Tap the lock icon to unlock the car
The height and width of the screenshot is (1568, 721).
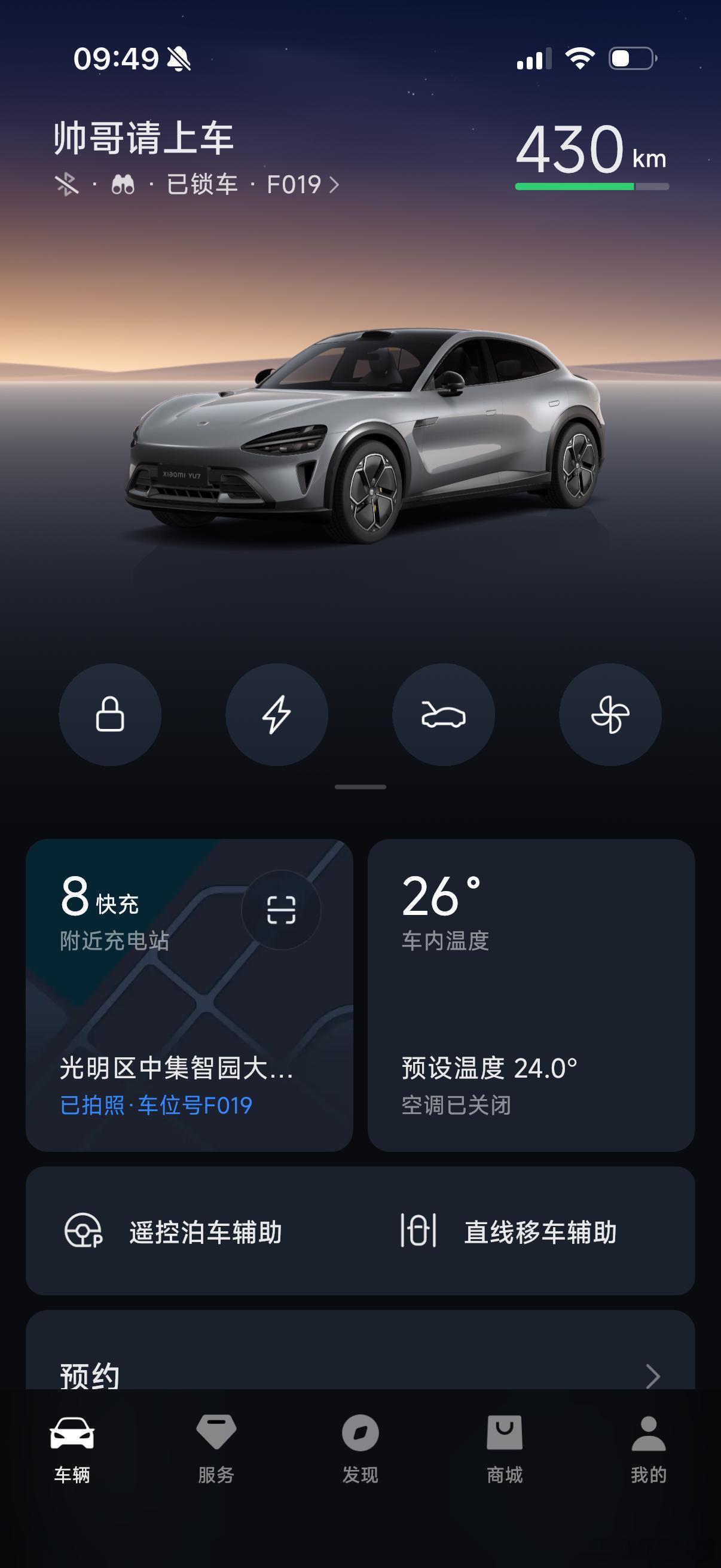[x=110, y=716]
